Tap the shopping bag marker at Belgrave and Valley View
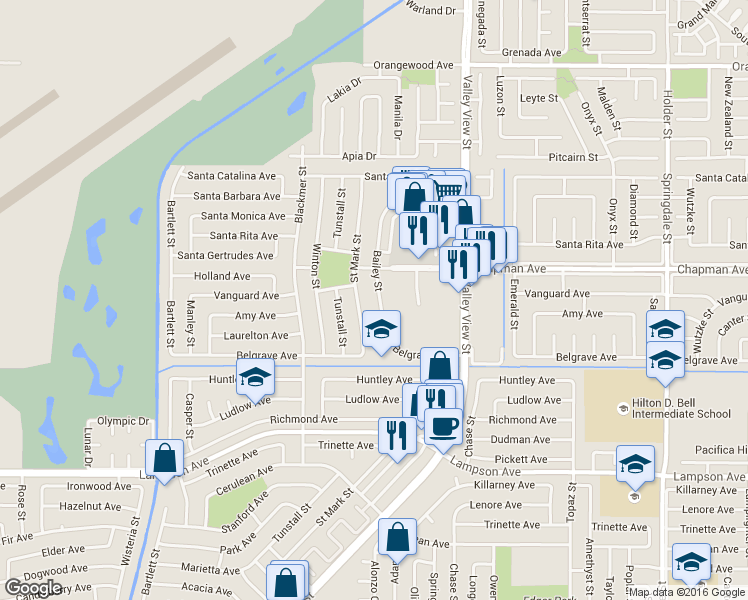The image size is (748, 600). pyautogui.click(x=439, y=365)
